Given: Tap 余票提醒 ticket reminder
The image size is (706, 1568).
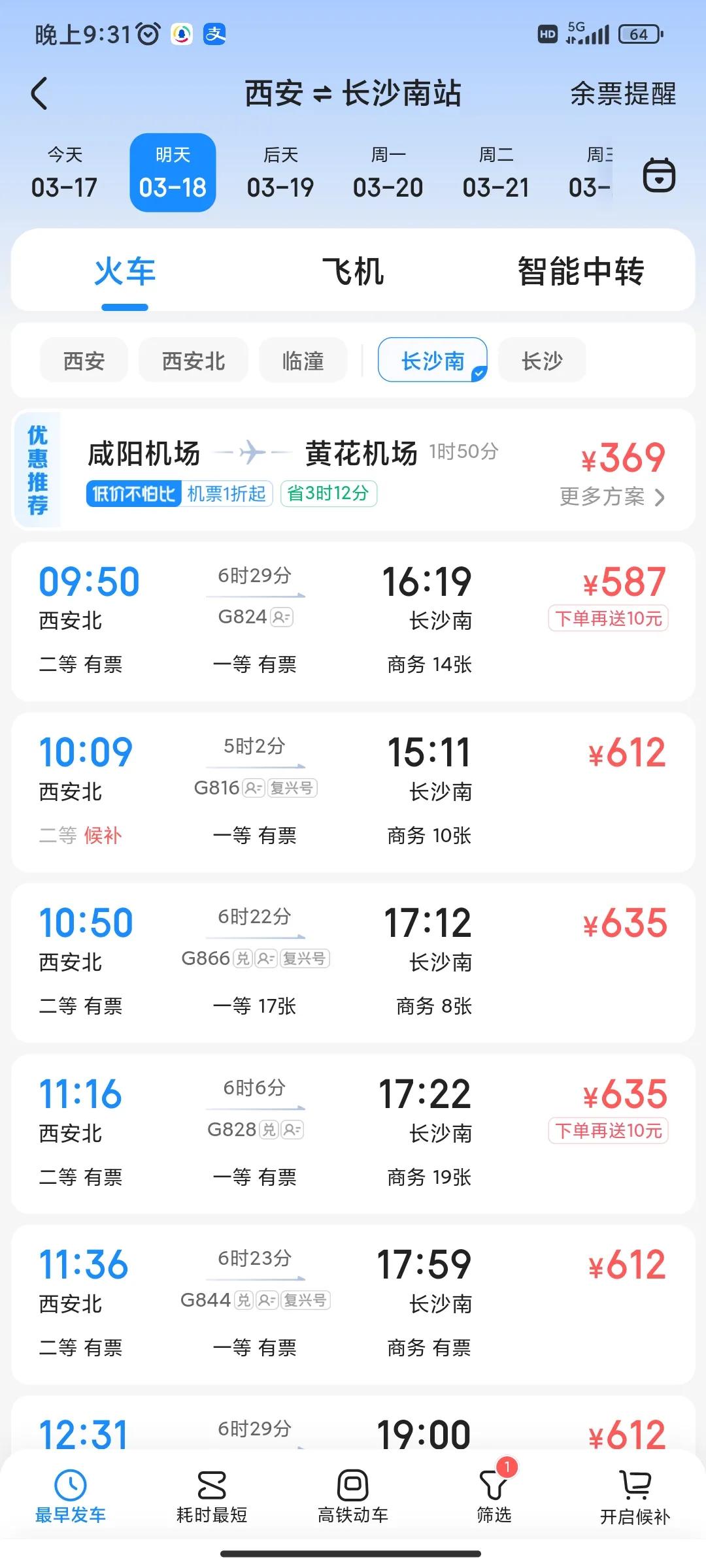Looking at the screenshot, I should (x=622, y=93).
